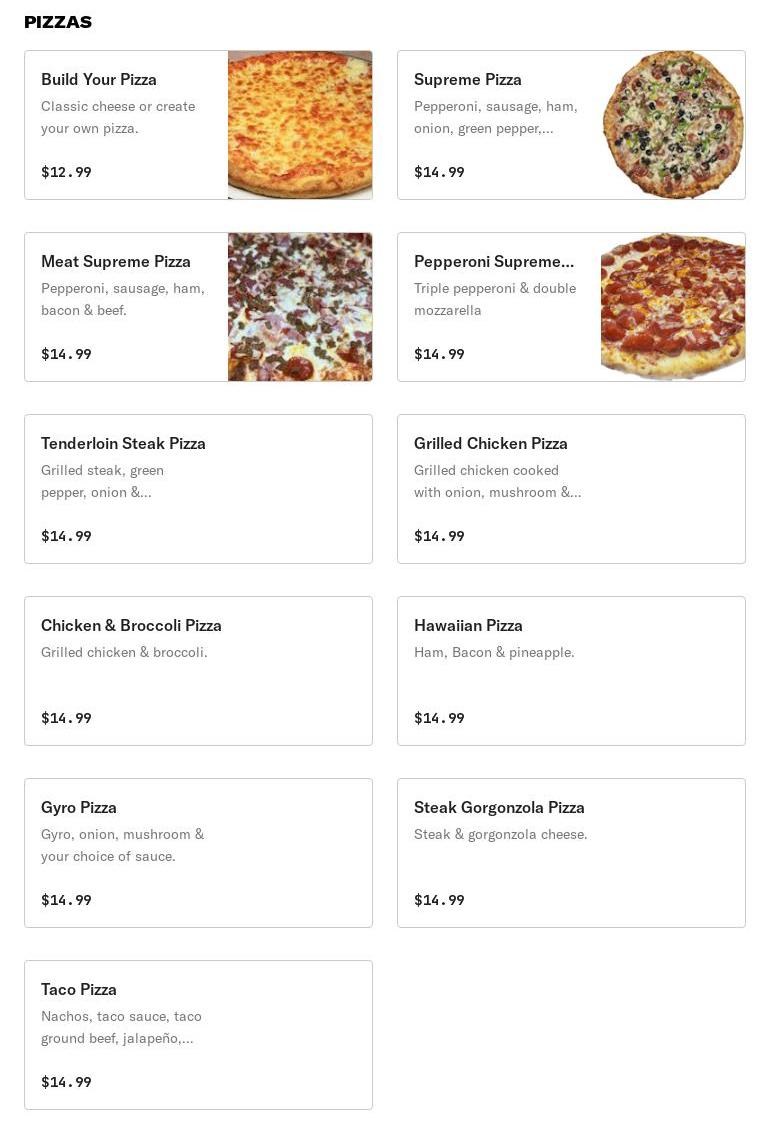The image size is (770, 1130).
Task: Open the Tenderloin Steak Pizza item
Action: (198, 489)
